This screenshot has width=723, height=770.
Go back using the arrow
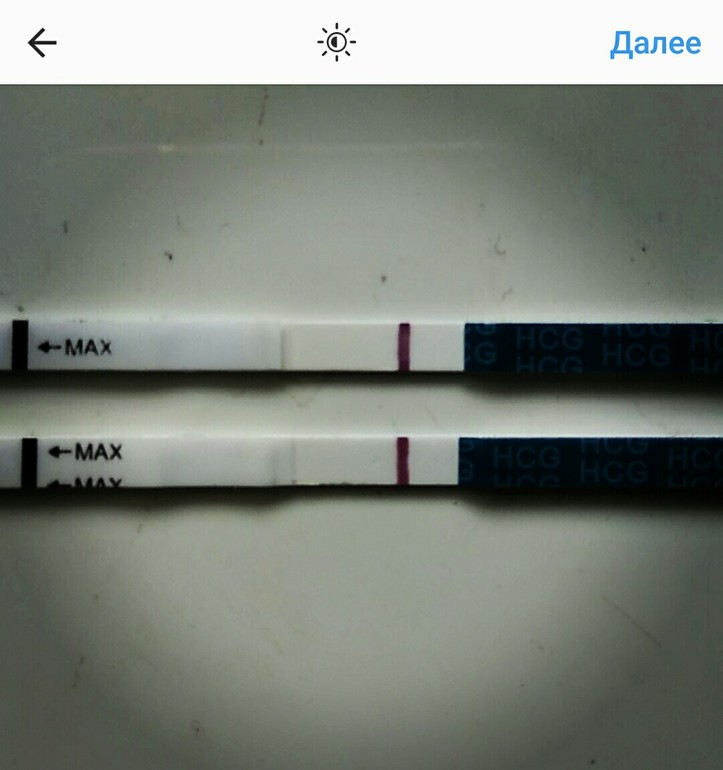point(42,43)
